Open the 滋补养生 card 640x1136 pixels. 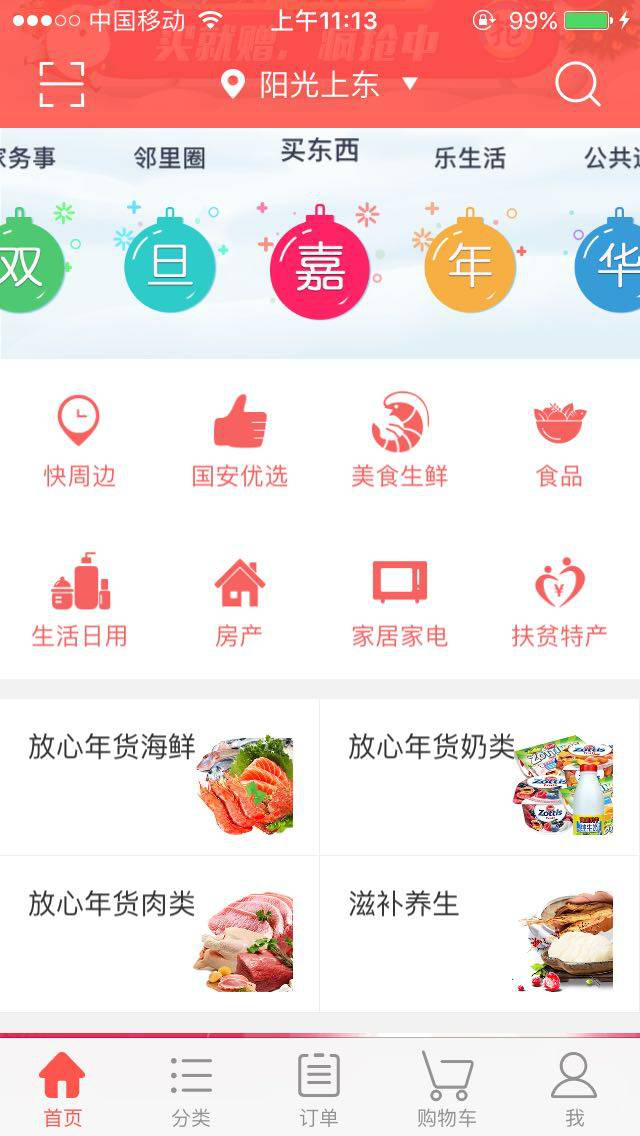[480, 933]
